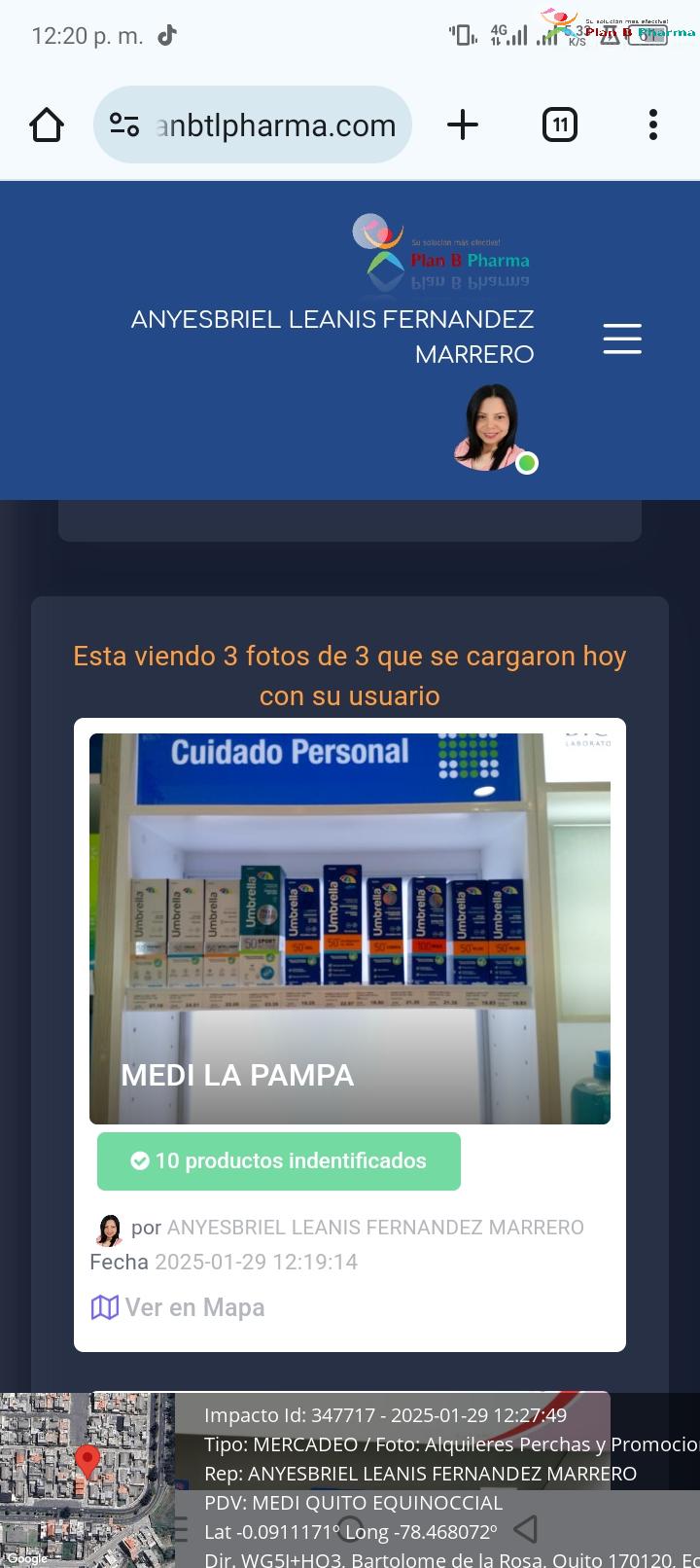Open the tab switcher showing 11 tabs
This screenshot has width=700, height=1568.
(x=560, y=125)
